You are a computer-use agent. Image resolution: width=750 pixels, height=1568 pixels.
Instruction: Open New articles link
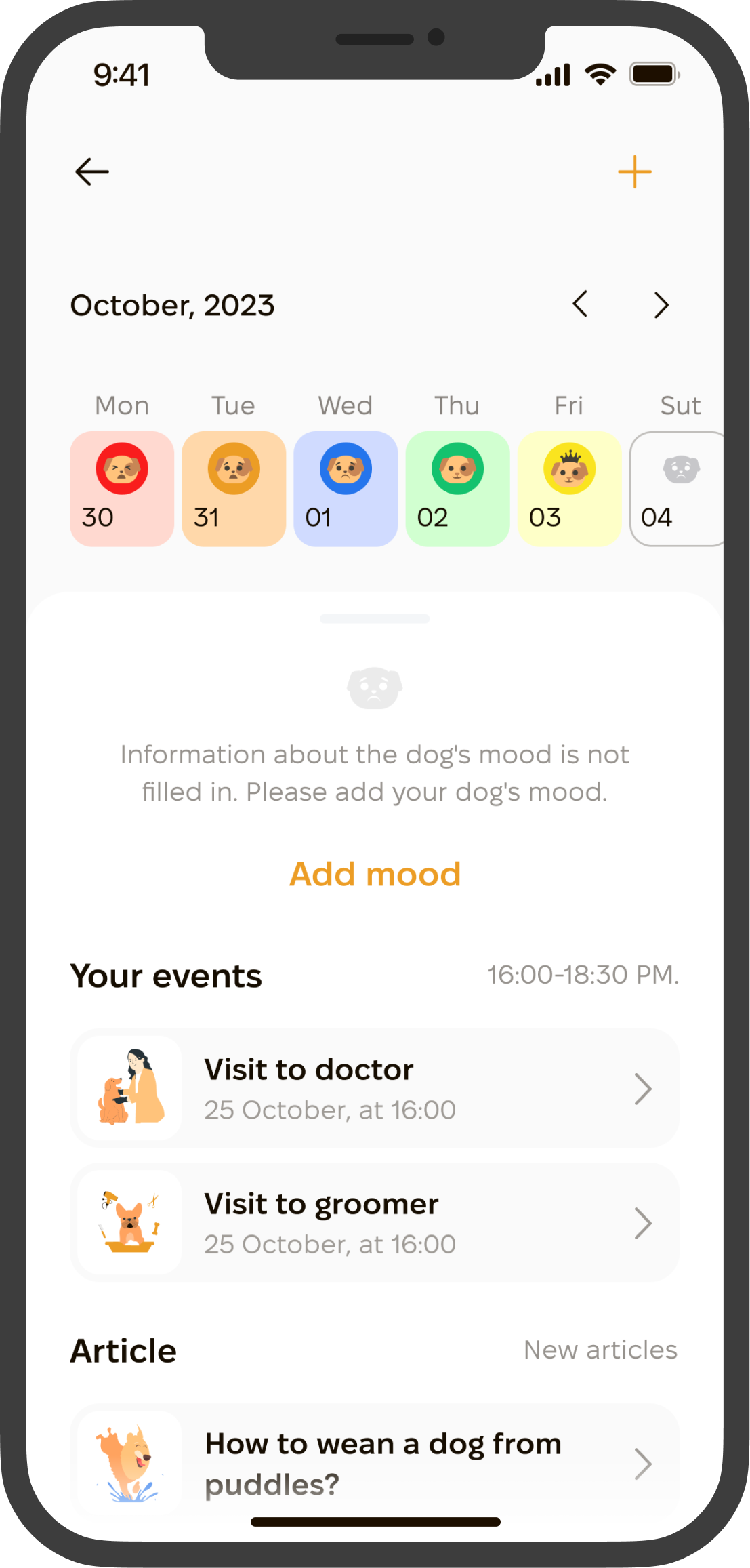point(600,1350)
